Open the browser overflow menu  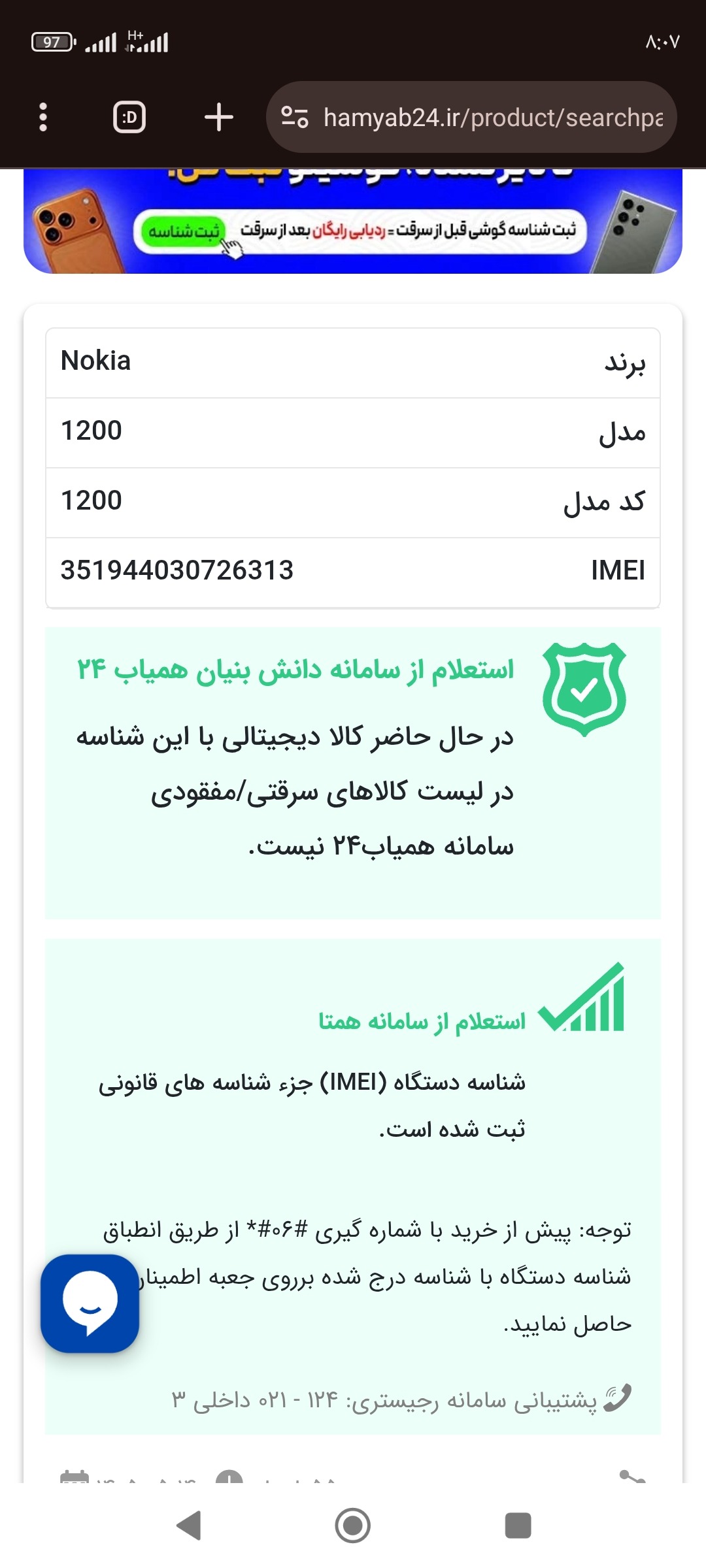pyautogui.click(x=43, y=118)
